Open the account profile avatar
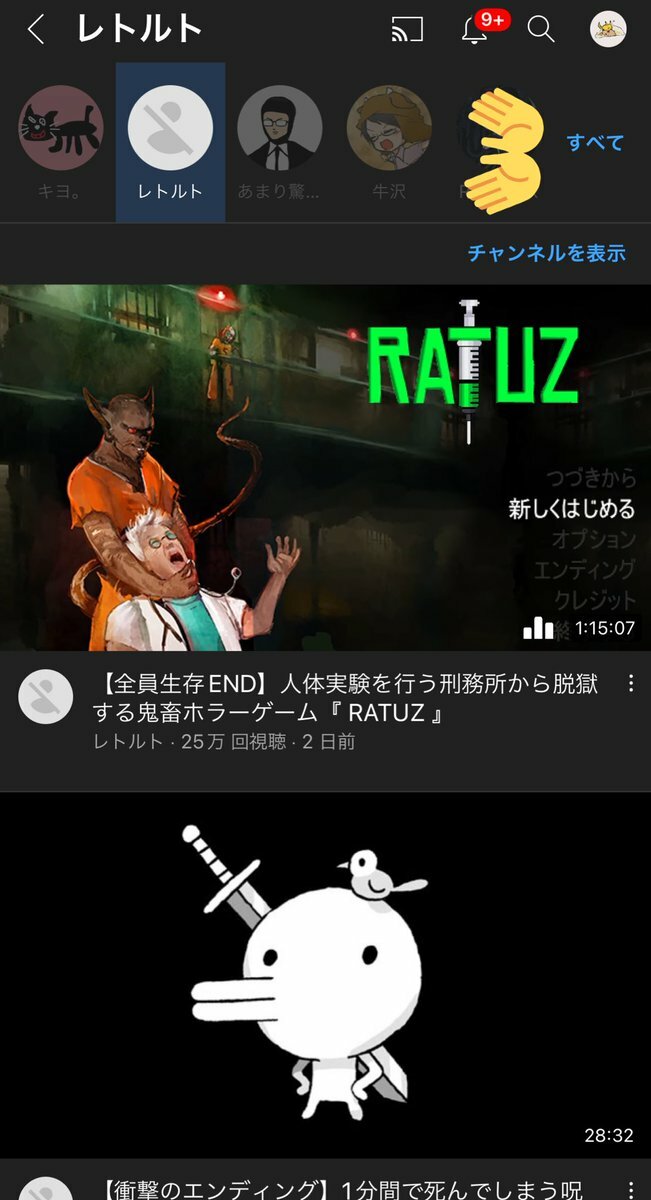 point(608,30)
